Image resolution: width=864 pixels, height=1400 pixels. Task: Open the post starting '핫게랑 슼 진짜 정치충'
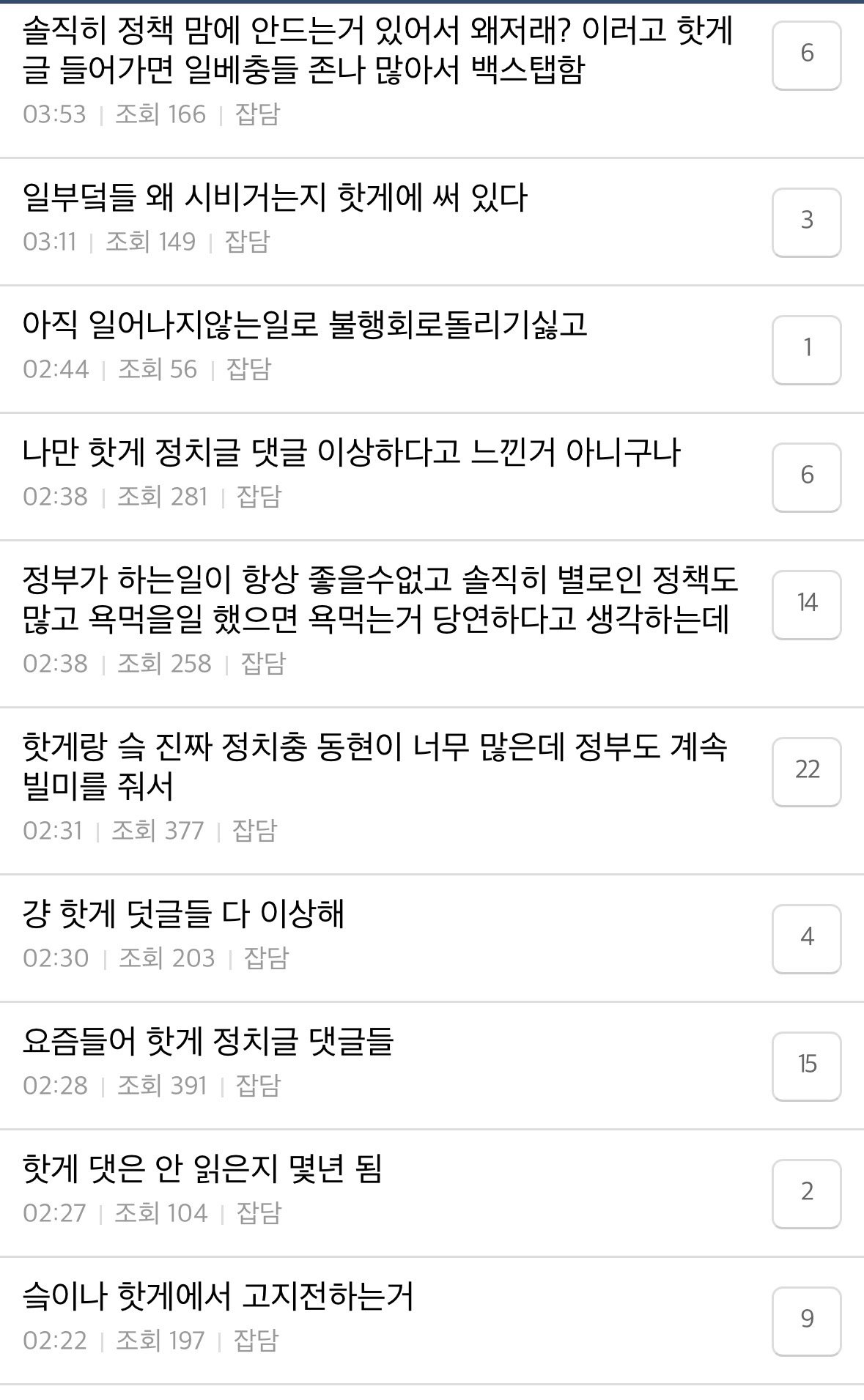pos(374,766)
